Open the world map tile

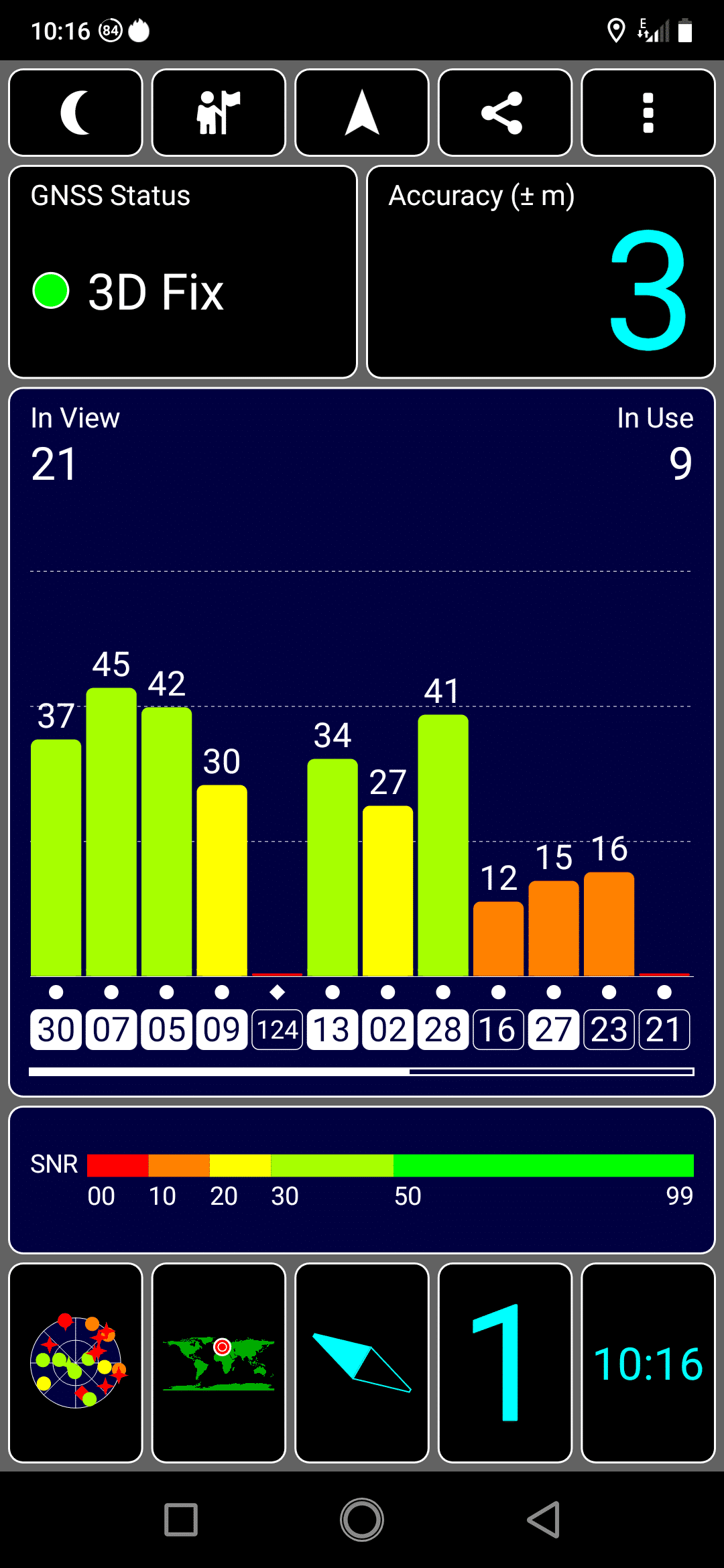coord(219,1363)
